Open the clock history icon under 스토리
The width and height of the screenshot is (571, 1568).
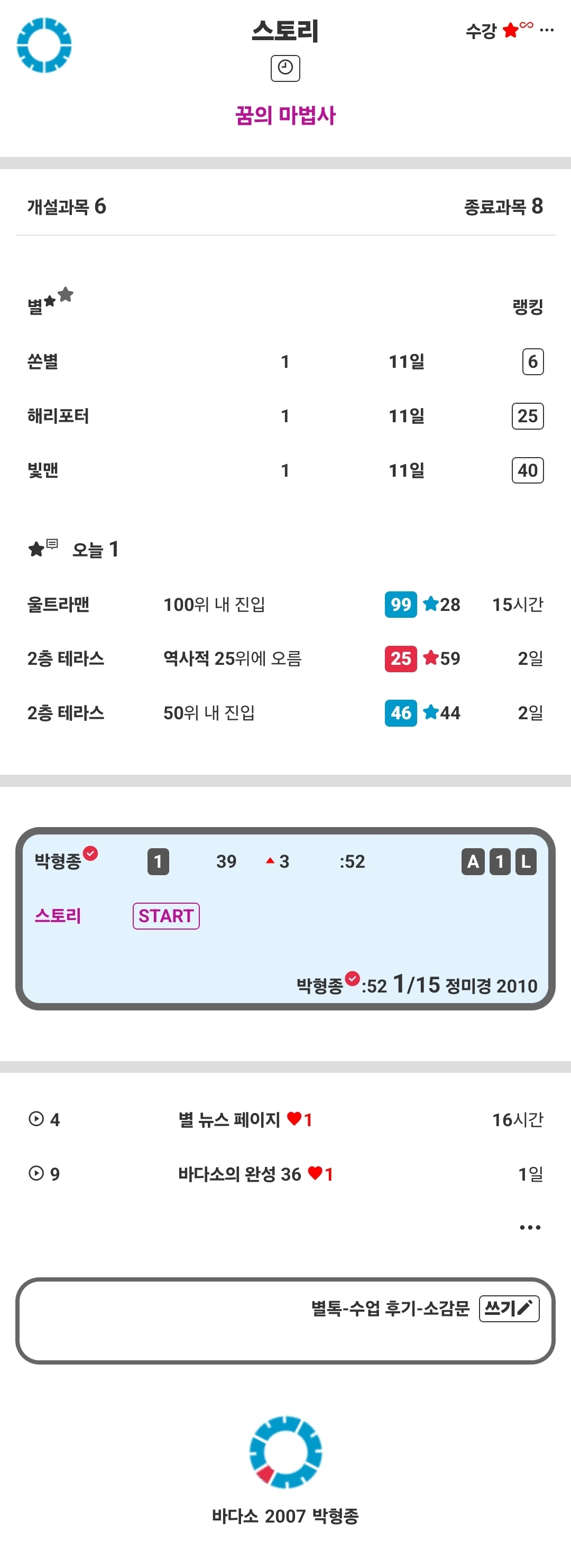[x=285, y=68]
